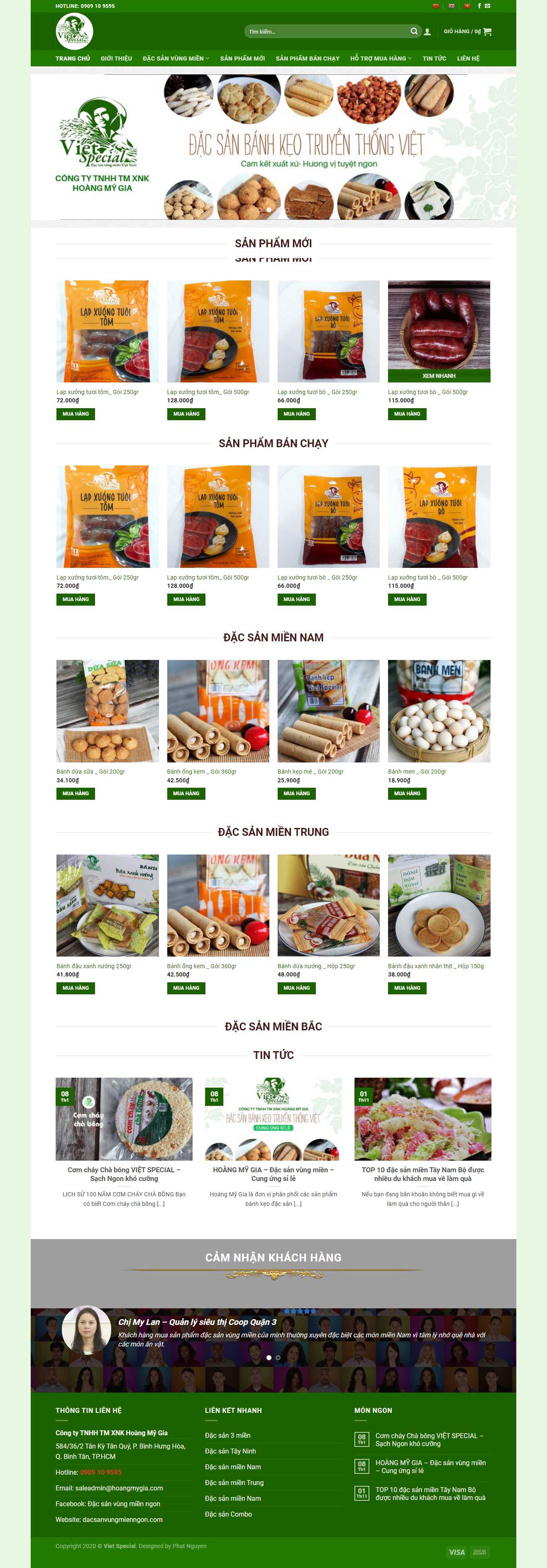Switch language to English flag
547x1568 pixels.
pyautogui.click(x=452, y=6)
